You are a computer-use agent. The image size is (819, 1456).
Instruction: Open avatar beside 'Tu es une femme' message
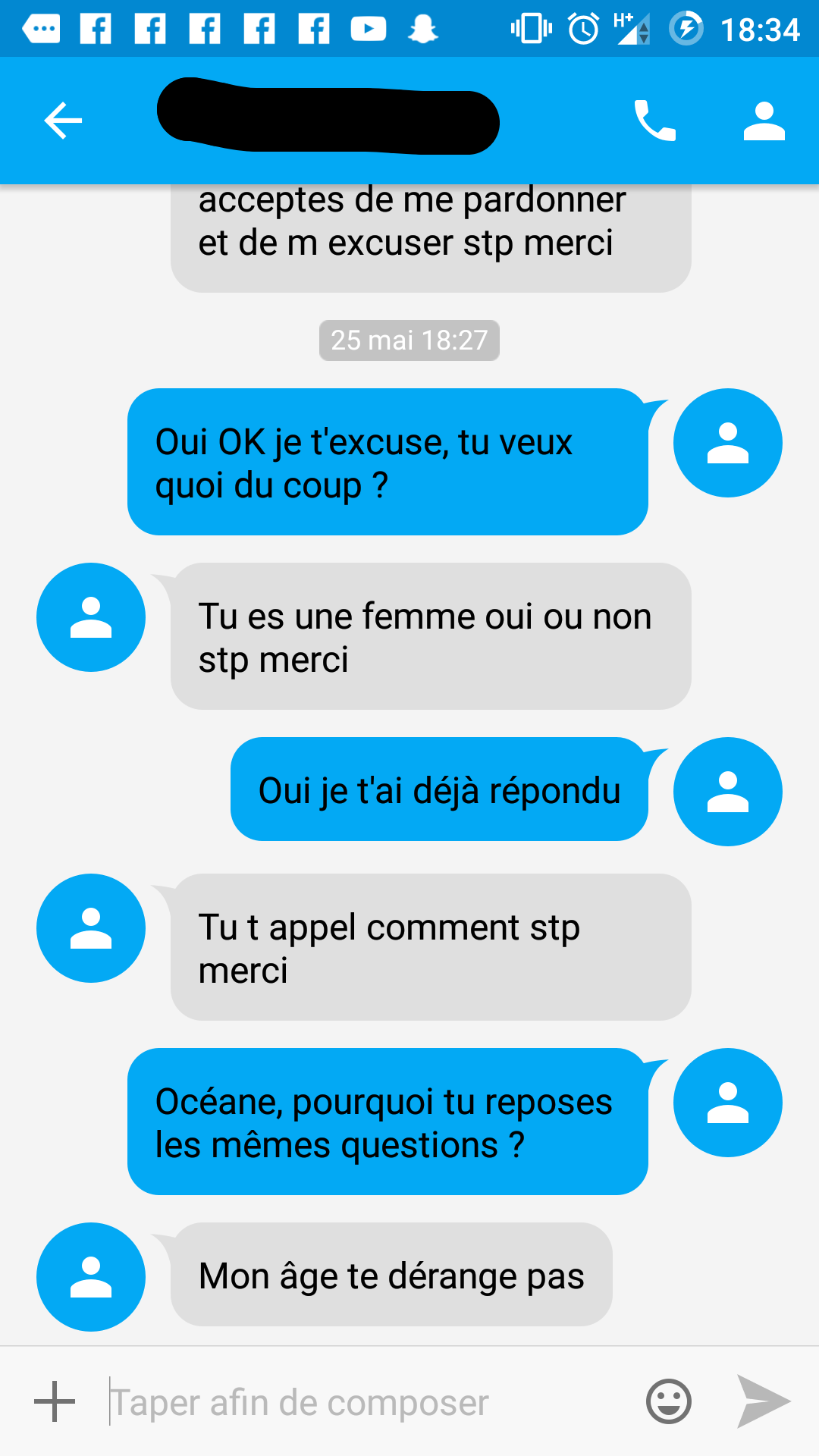tap(91, 617)
